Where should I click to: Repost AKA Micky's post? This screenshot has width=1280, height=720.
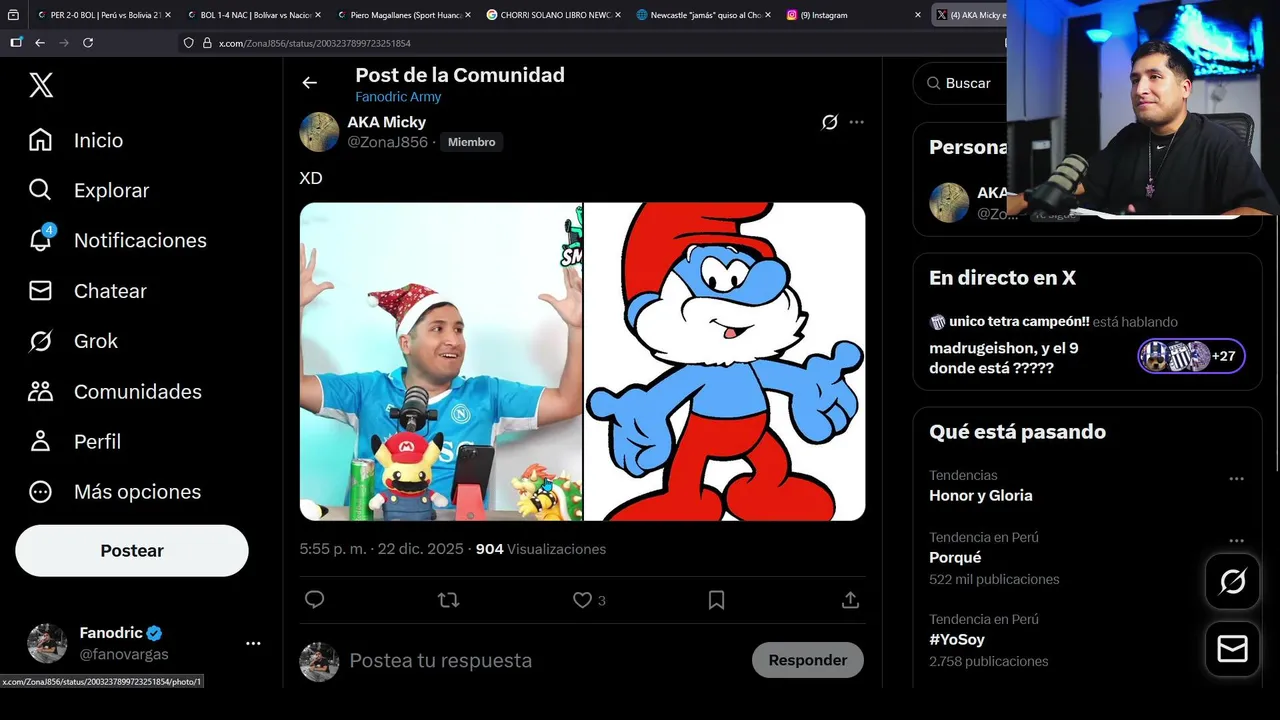(448, 600)
